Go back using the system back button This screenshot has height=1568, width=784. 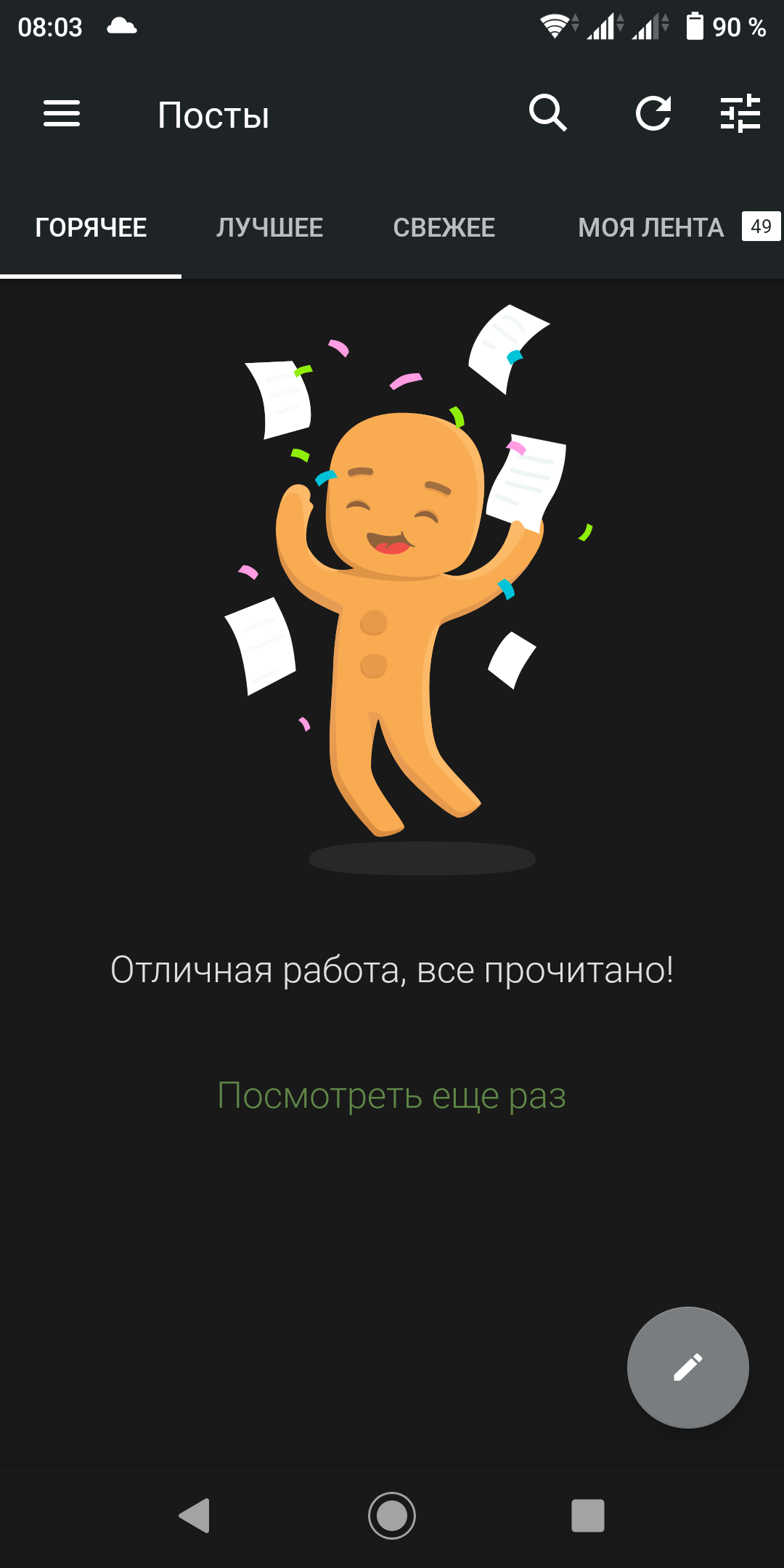tap(195, 1516)
